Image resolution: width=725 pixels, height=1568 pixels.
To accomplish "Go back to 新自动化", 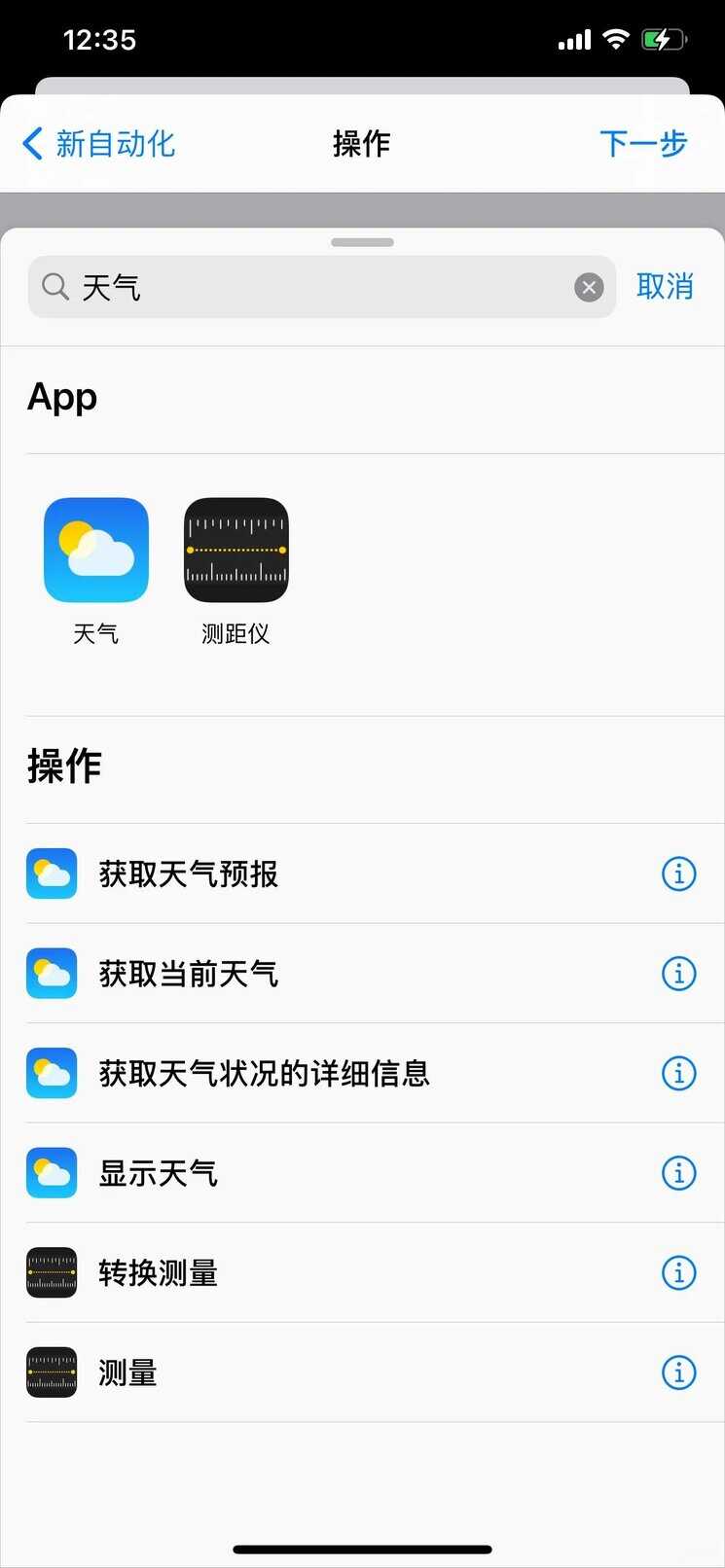I will click(x=99, y=144).
